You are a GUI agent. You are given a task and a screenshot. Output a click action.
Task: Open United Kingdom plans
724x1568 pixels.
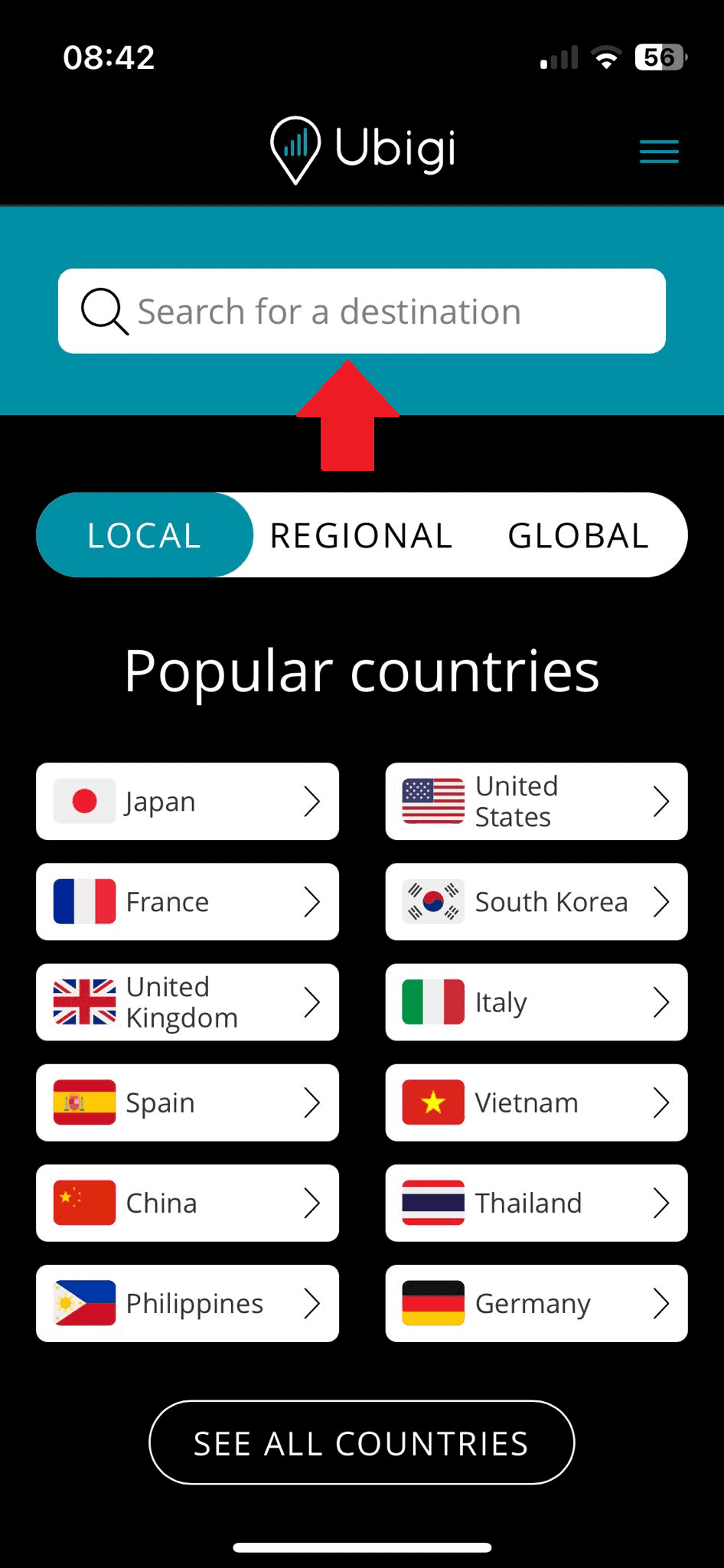point(188,1002)
